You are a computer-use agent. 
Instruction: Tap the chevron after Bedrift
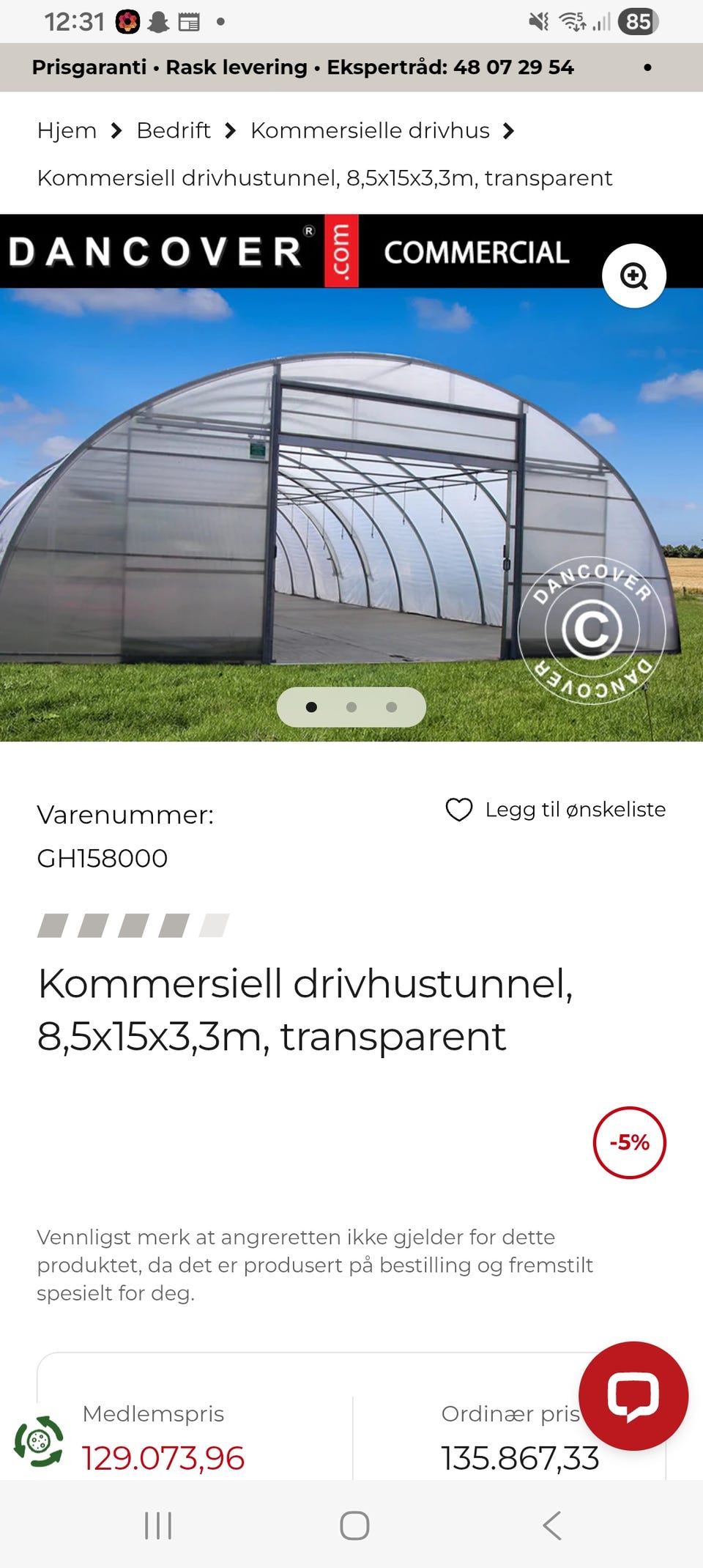pyautogui.click(x=230, y=130)
